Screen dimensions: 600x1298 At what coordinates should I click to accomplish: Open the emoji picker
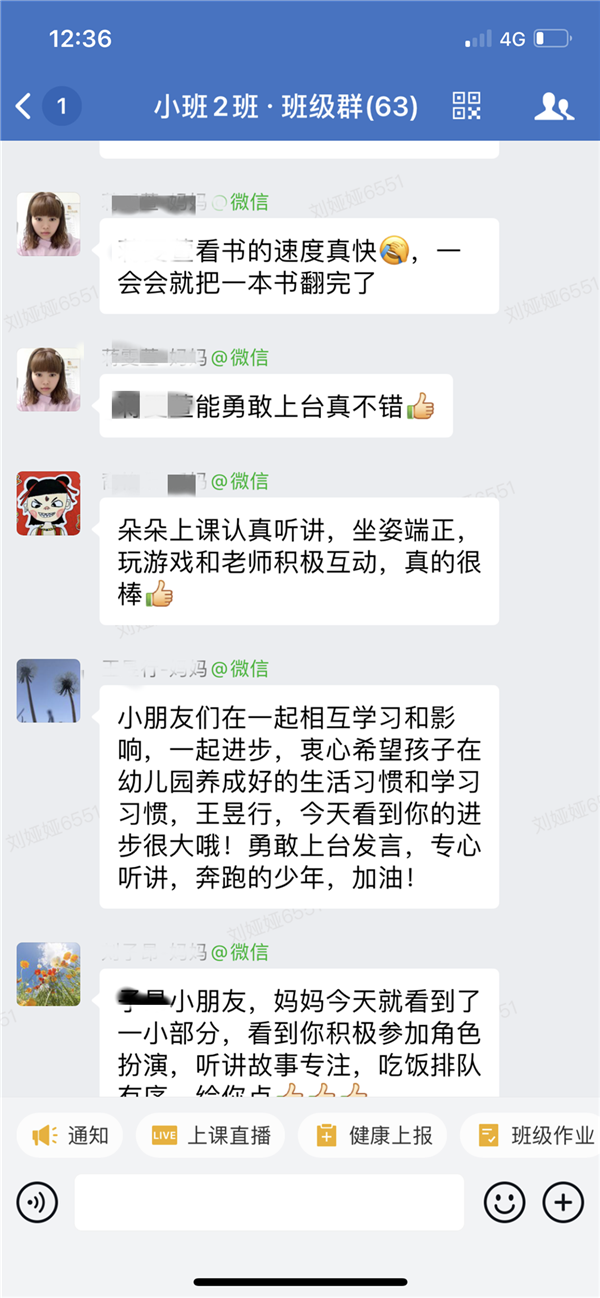[x=505, y=1201]
